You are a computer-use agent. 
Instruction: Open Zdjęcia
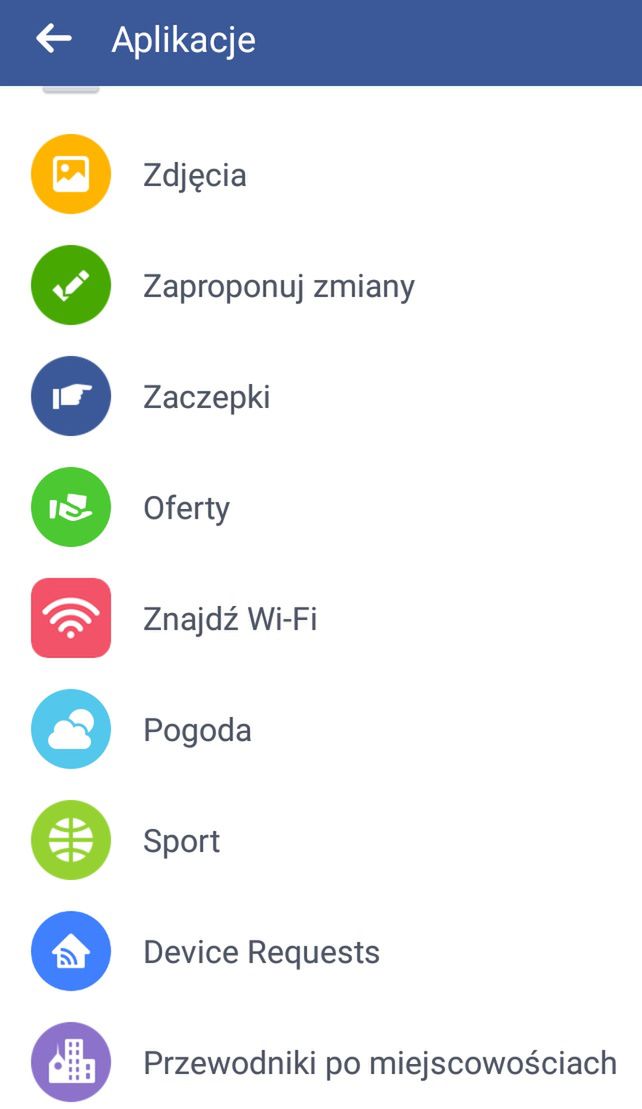coord(194,175)
